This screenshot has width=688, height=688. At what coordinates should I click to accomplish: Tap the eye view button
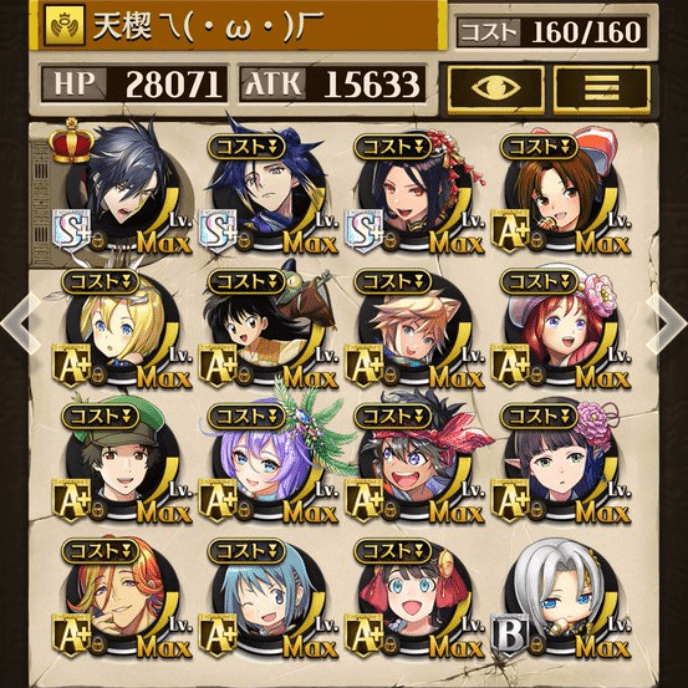click(x=495, y=89)
